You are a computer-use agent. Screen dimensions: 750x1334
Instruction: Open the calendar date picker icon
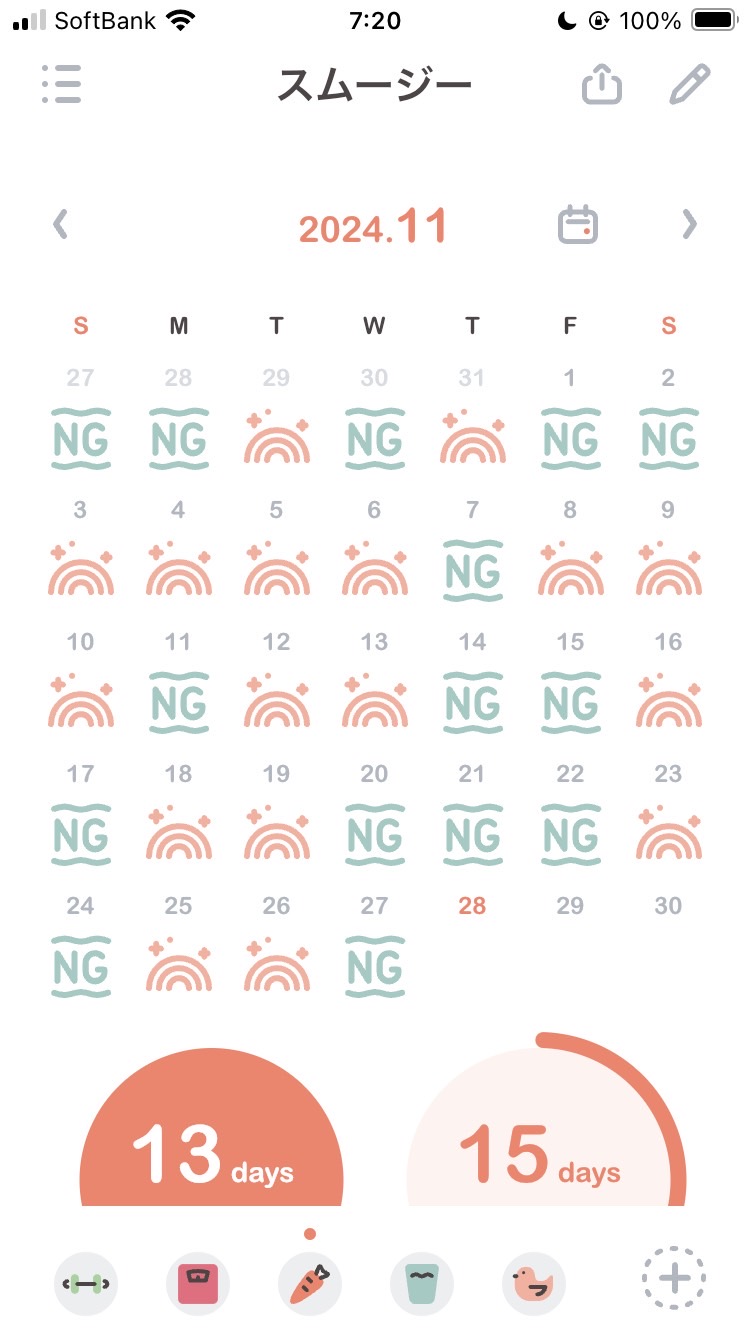[578, 224]
